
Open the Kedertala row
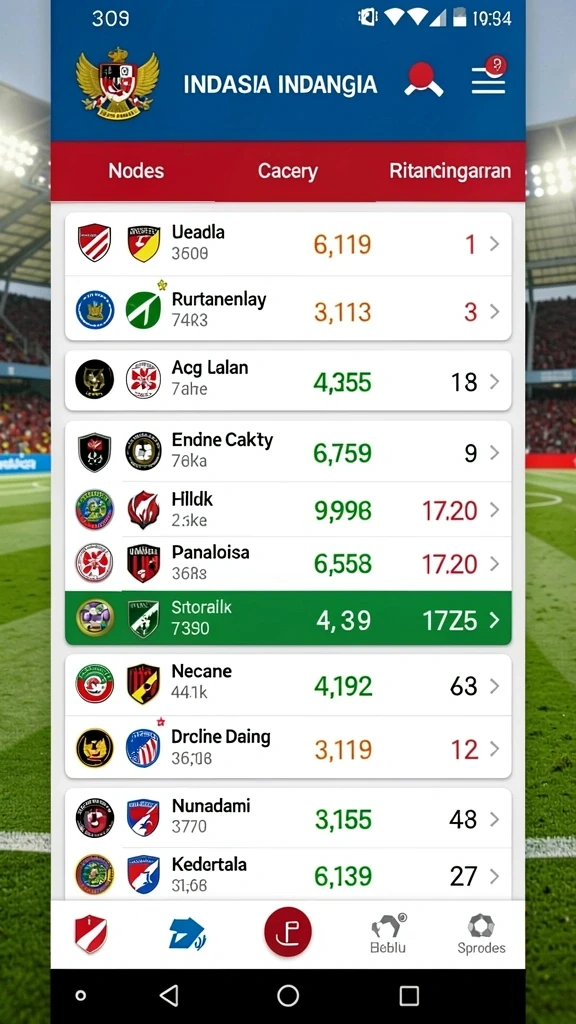[x=288, y=875]
